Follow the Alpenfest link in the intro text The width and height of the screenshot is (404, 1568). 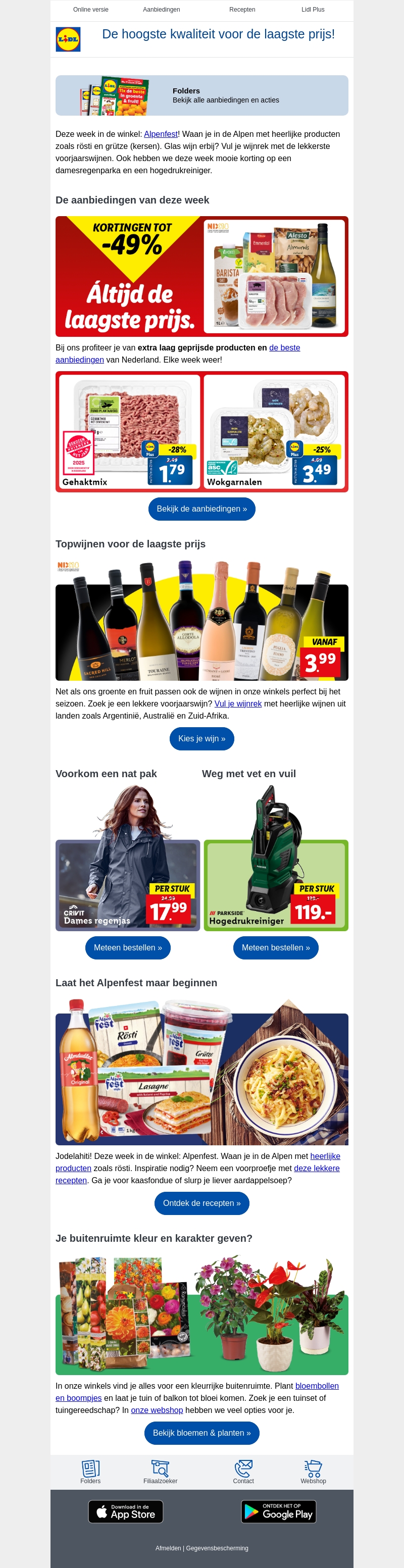click(x=161, y=134)
